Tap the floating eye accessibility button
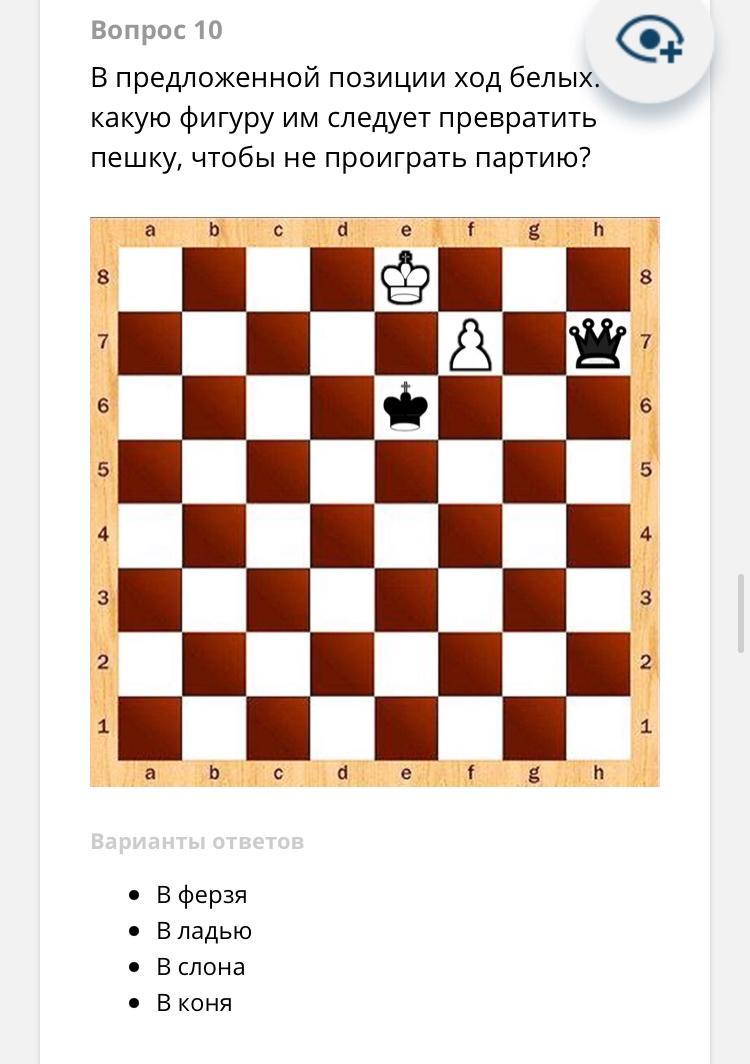This screenshot has height=1064, width=750. coord(650,39)
